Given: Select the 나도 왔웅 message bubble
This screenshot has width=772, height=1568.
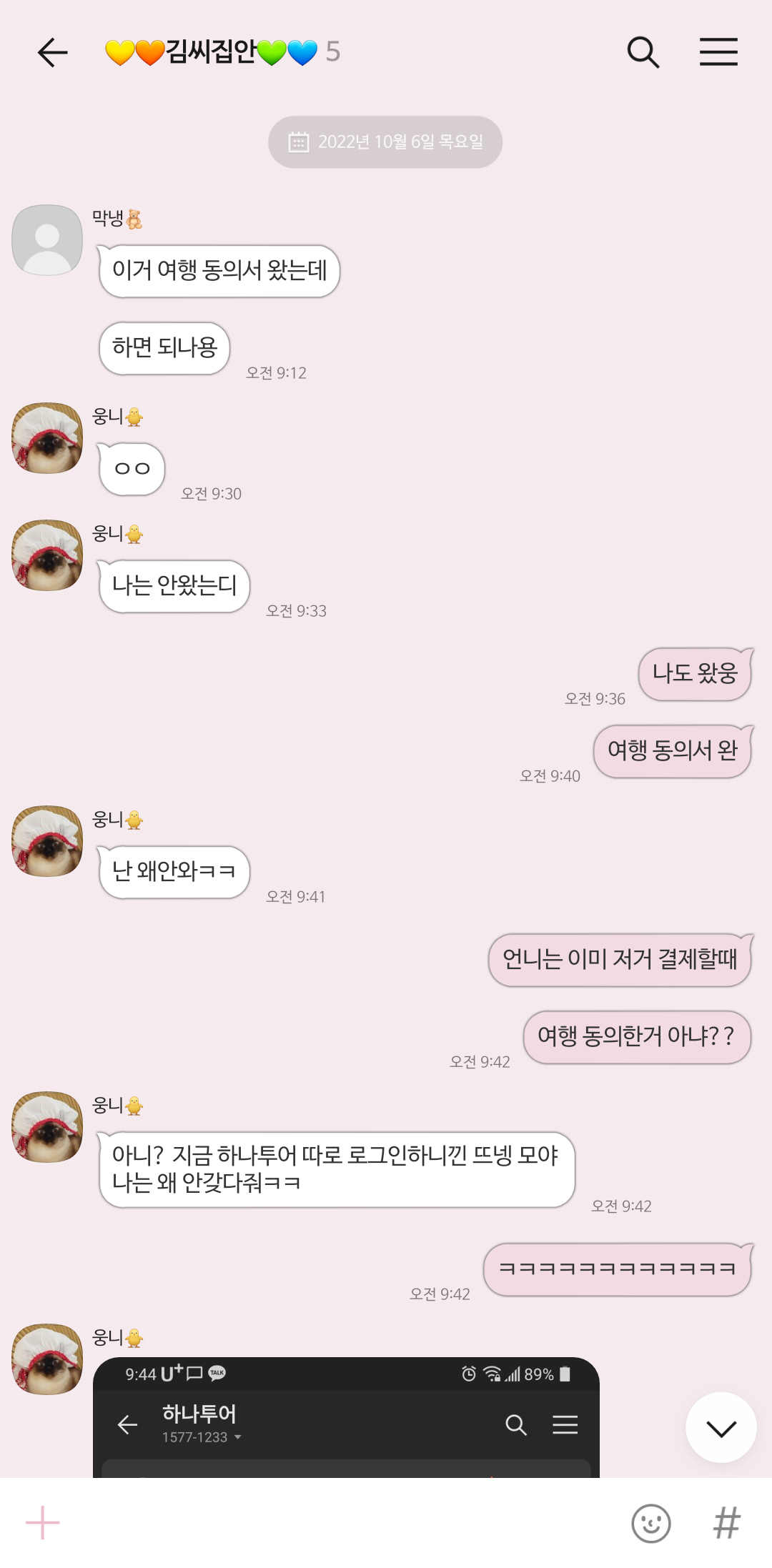Looking at the screenshot, I should pos(693,674).
